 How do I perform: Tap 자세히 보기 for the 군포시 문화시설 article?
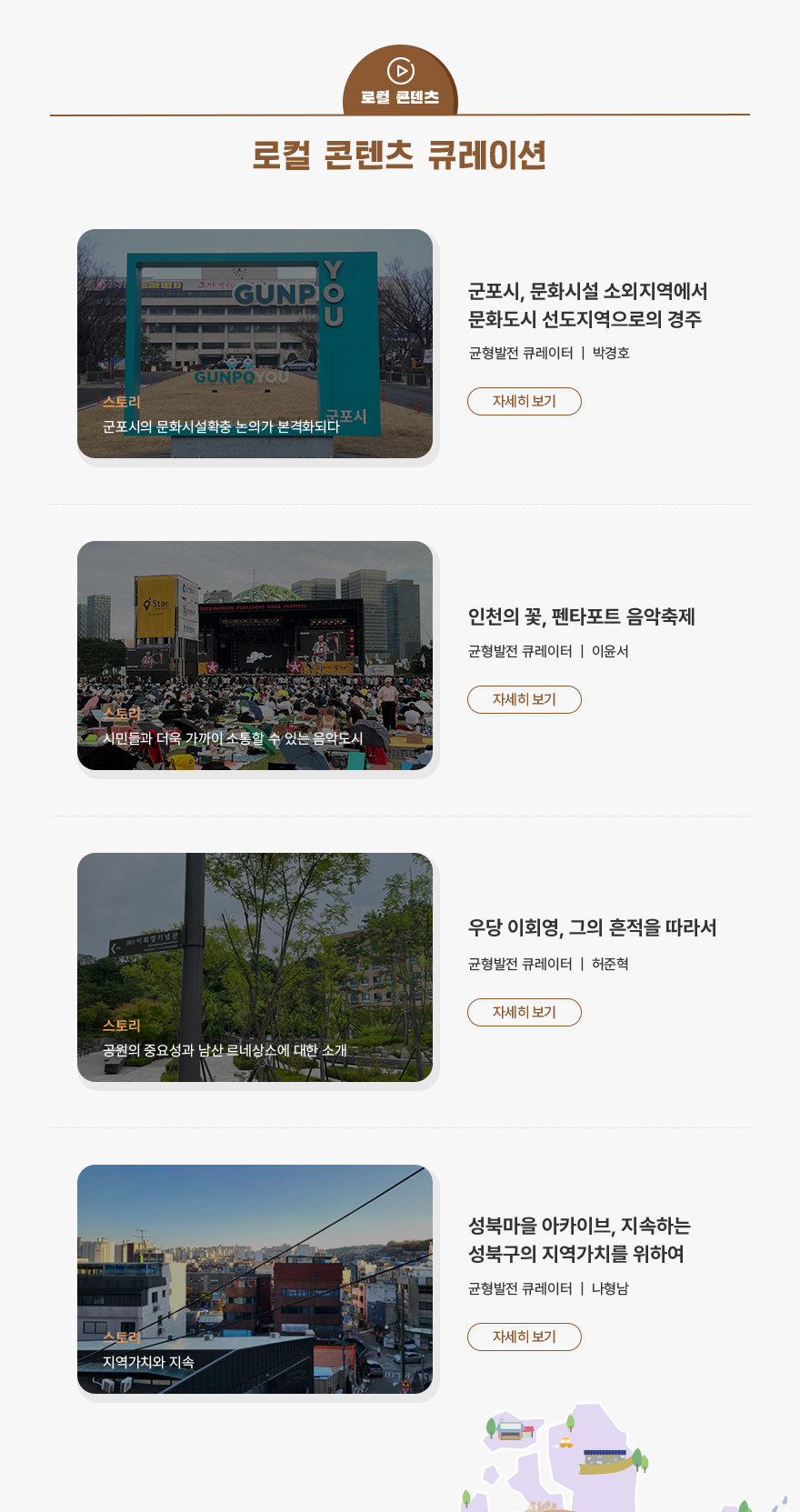click(524, 401)
